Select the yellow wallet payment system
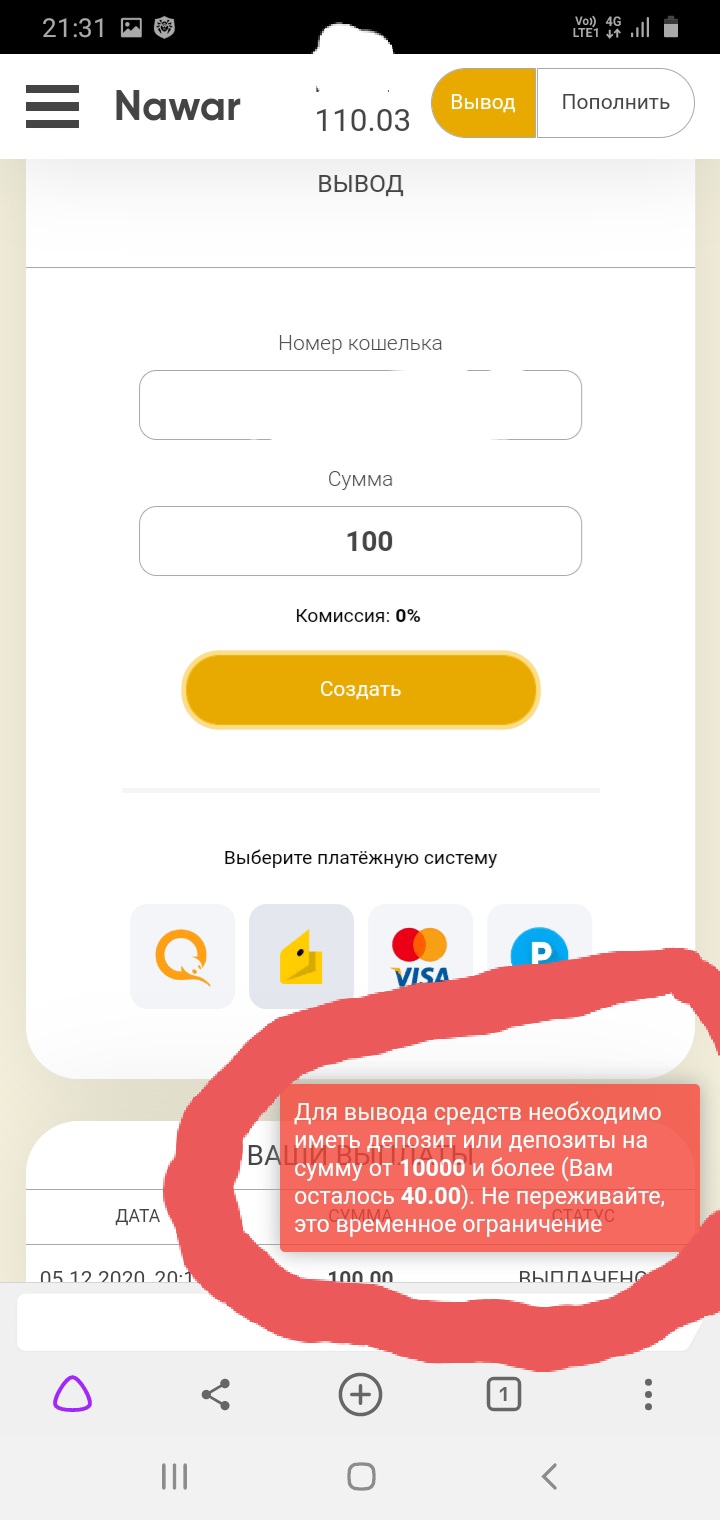 click(x=301, y=956)
